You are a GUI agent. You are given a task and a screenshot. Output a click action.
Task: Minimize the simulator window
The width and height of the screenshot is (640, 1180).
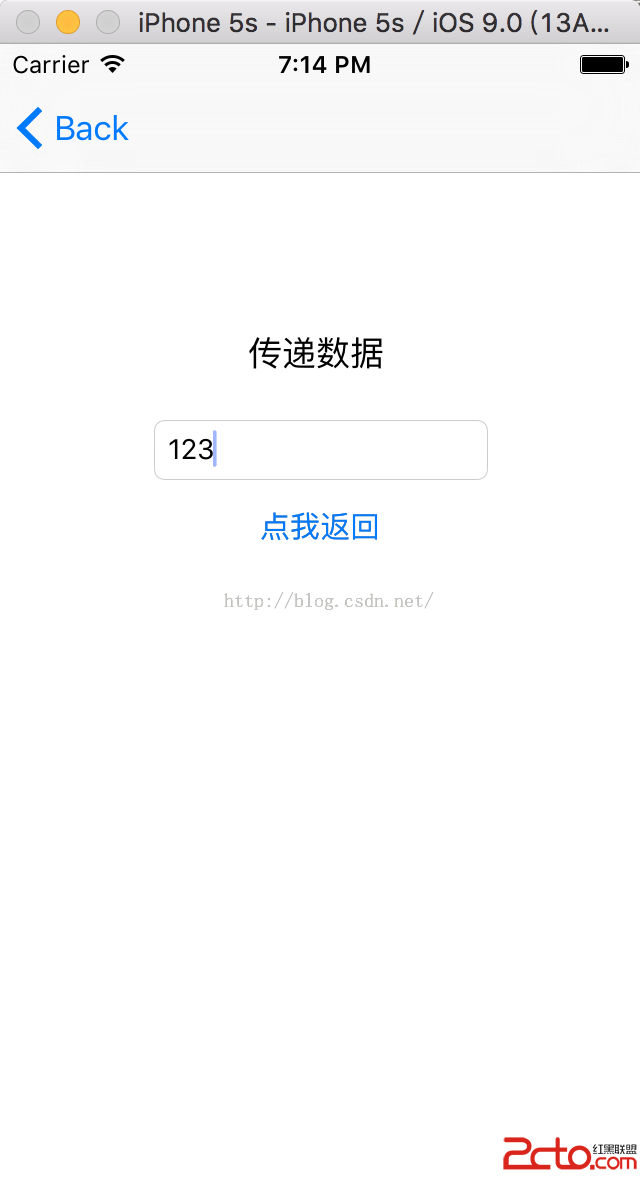[67, 22]
